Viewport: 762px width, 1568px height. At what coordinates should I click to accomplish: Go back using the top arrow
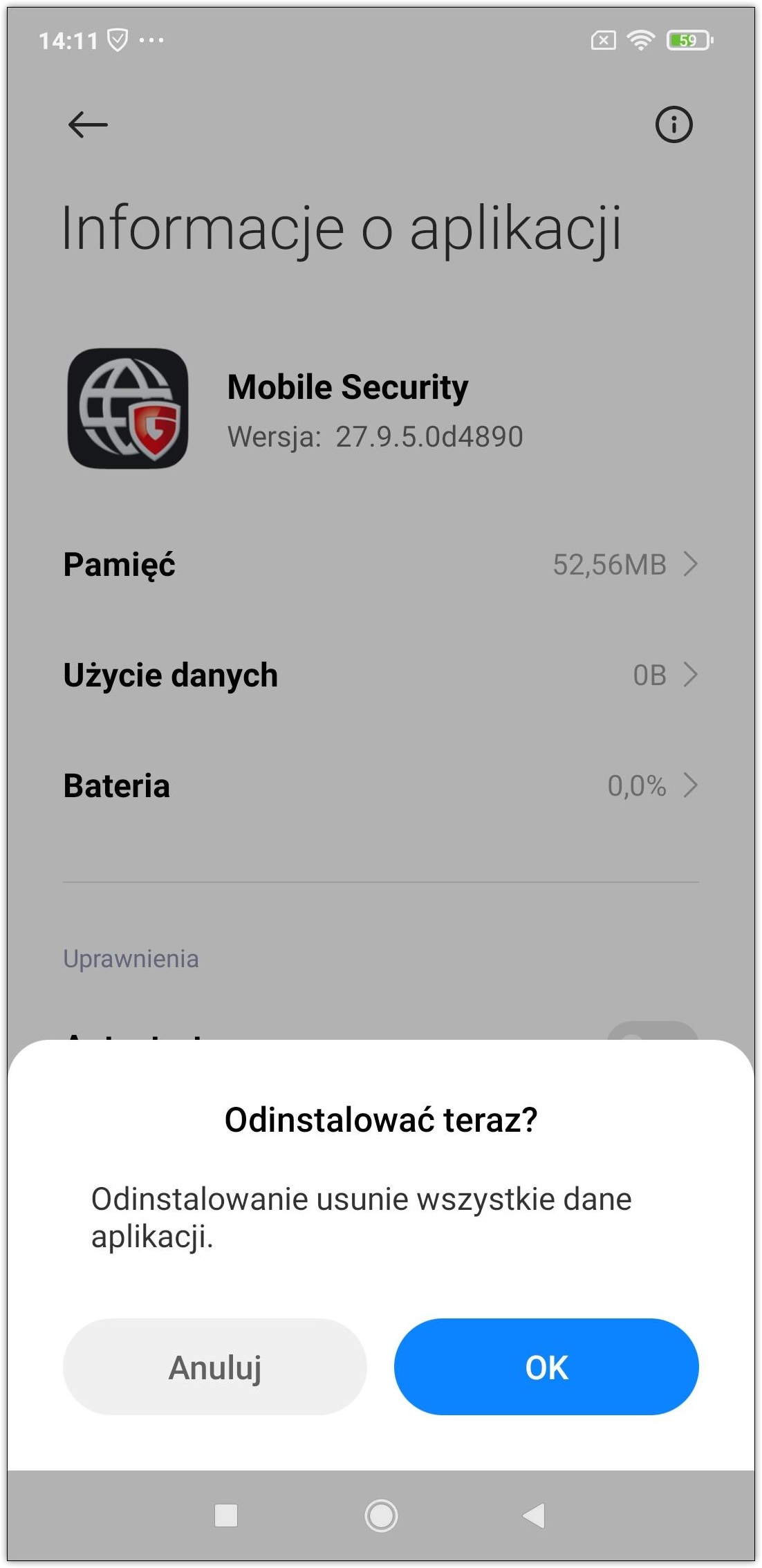(88, 125)
